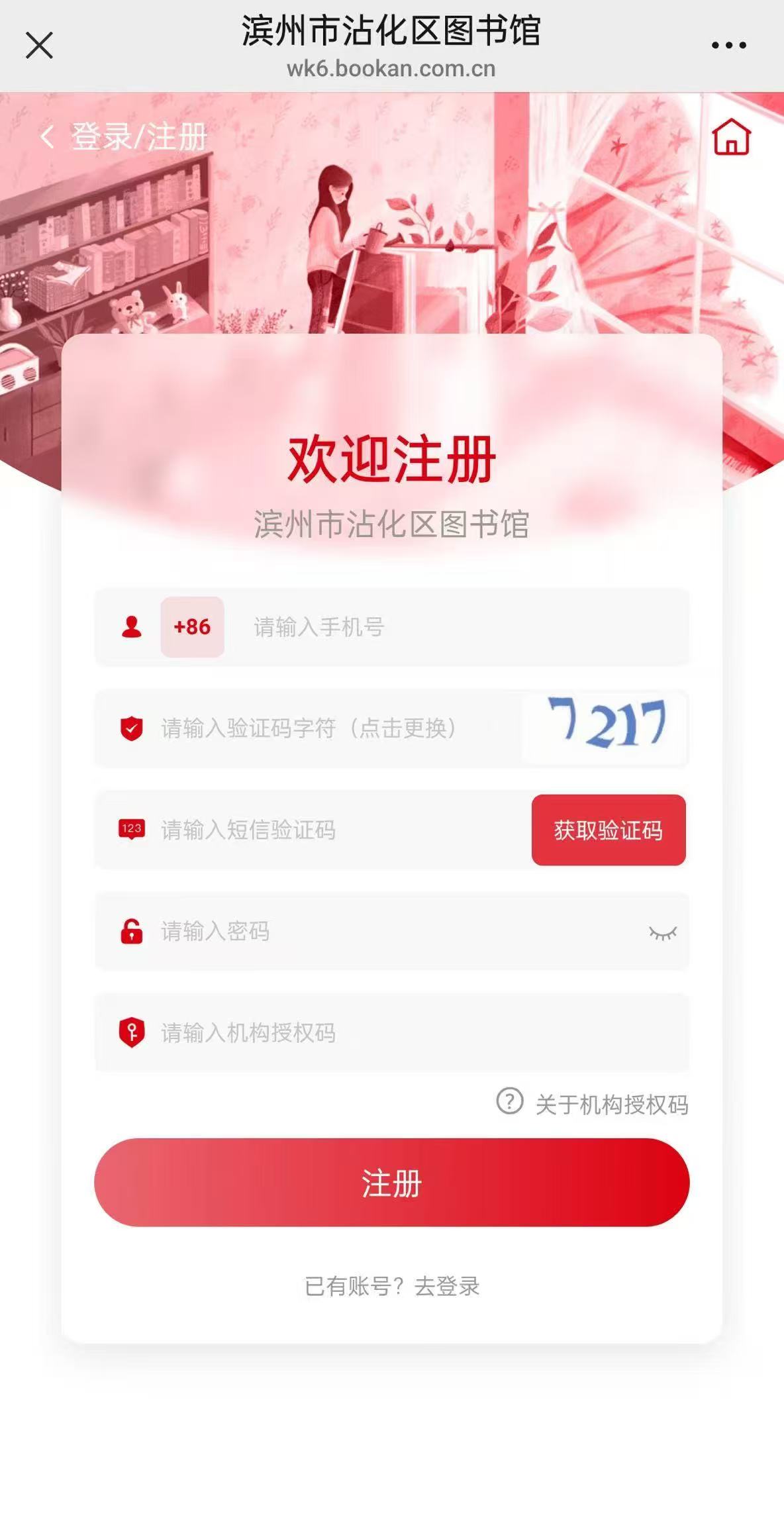This screenshot has height=1523, width=784.
Task: Focus the 请输入密码 password field
Action: coord(384,931)
